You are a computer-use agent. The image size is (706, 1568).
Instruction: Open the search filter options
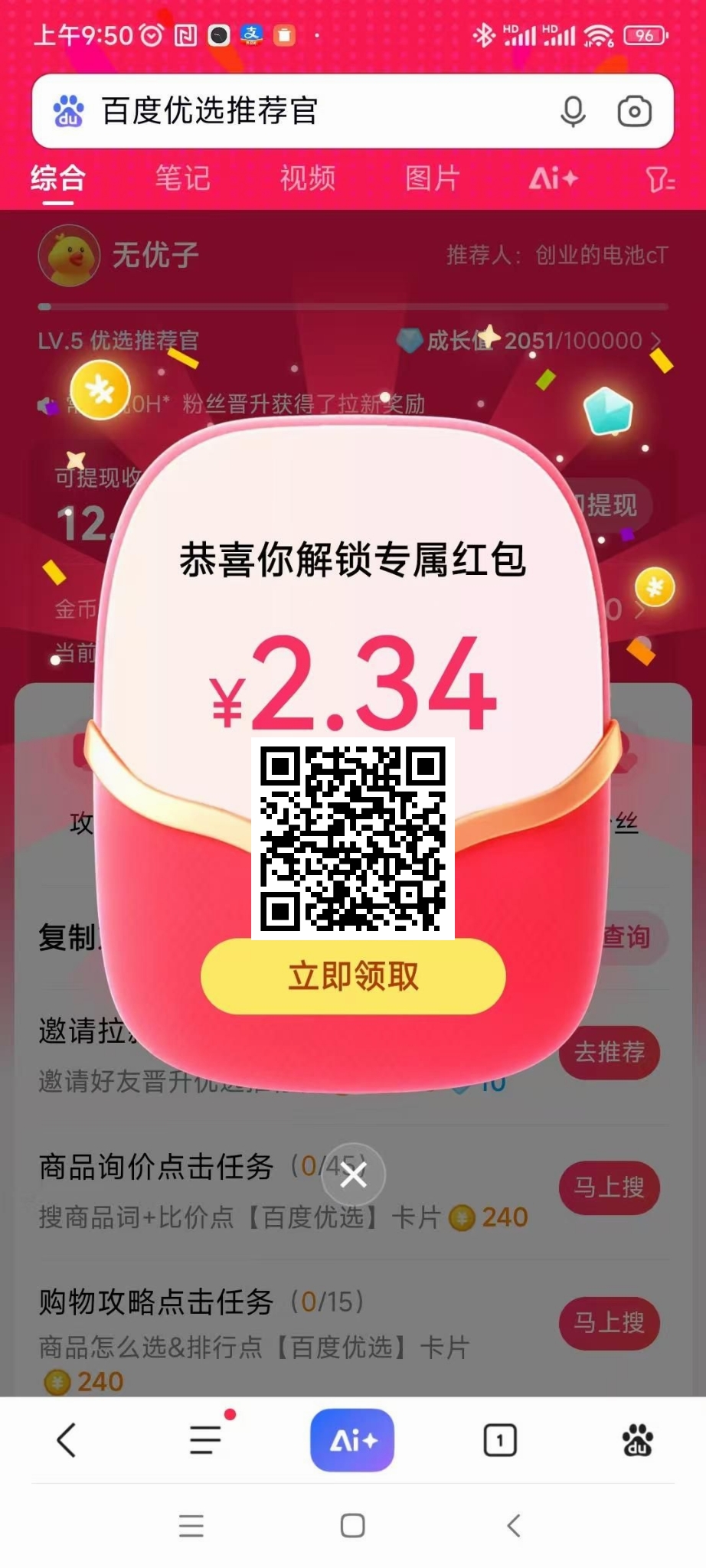point(659,180)
